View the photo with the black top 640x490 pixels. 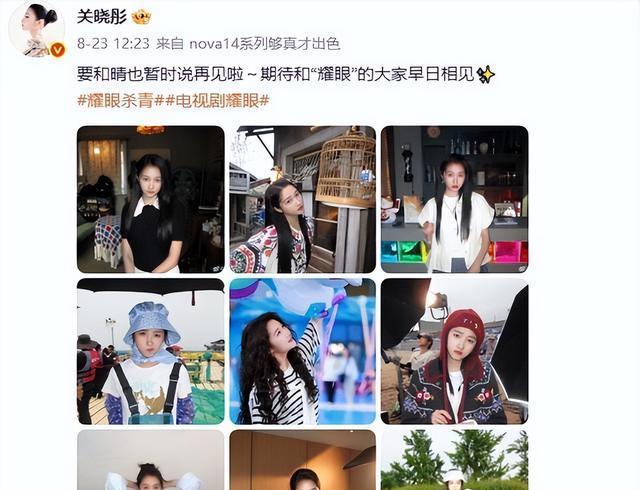click(150, 199)
